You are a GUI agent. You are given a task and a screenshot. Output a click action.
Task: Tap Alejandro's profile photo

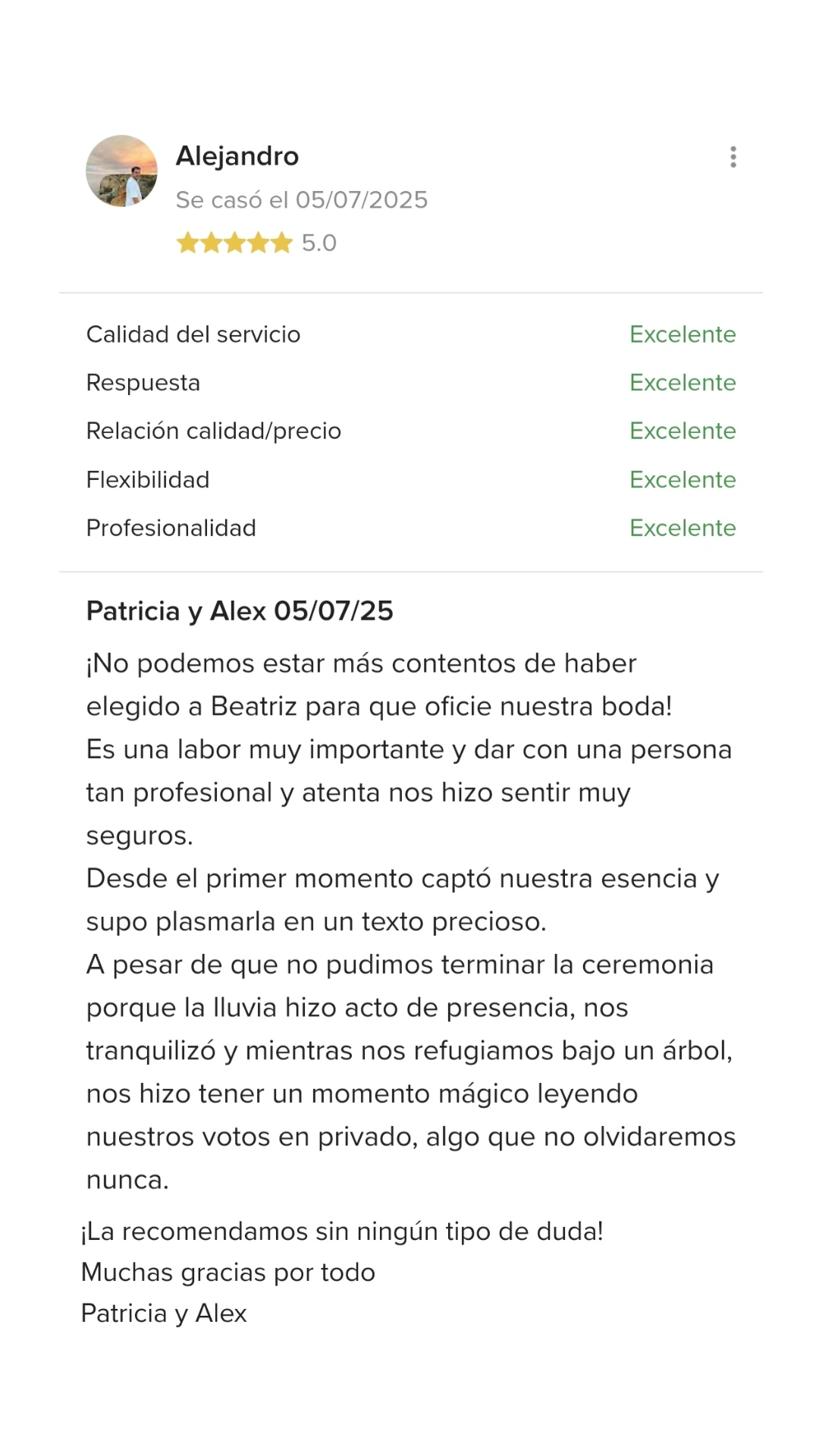[122, 171]
